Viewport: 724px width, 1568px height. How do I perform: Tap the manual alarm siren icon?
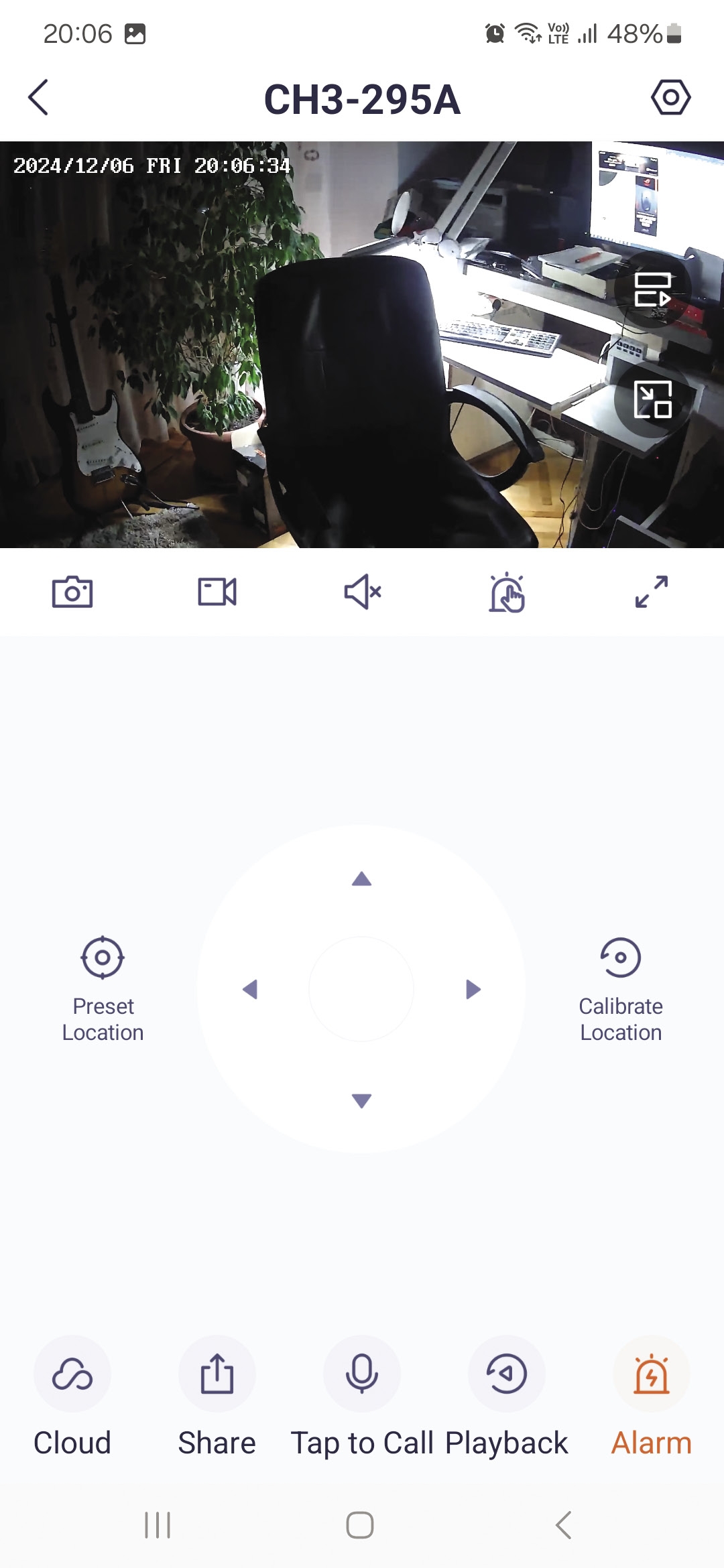[x=507, y=592]
